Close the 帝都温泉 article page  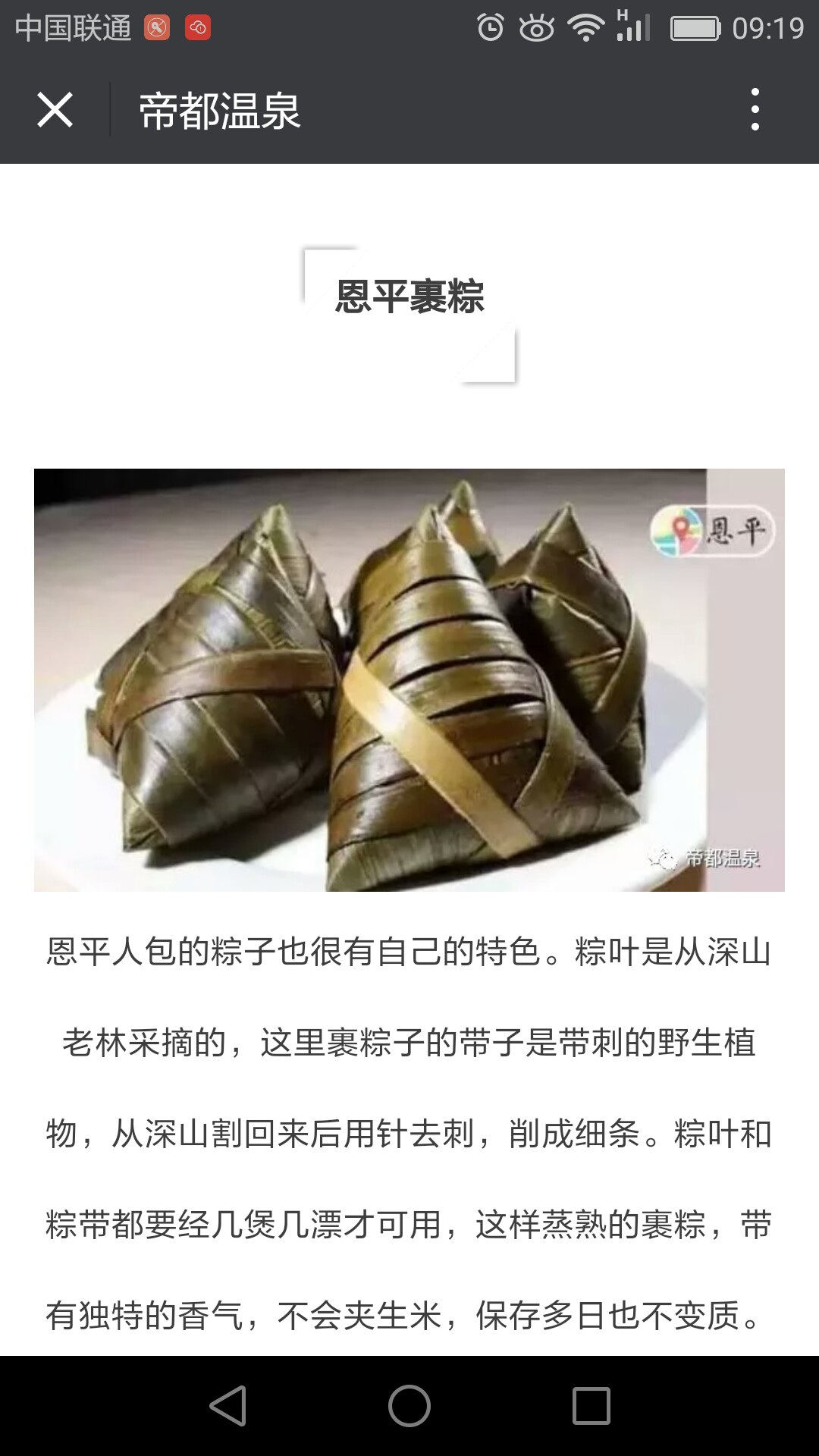(55, 110)
